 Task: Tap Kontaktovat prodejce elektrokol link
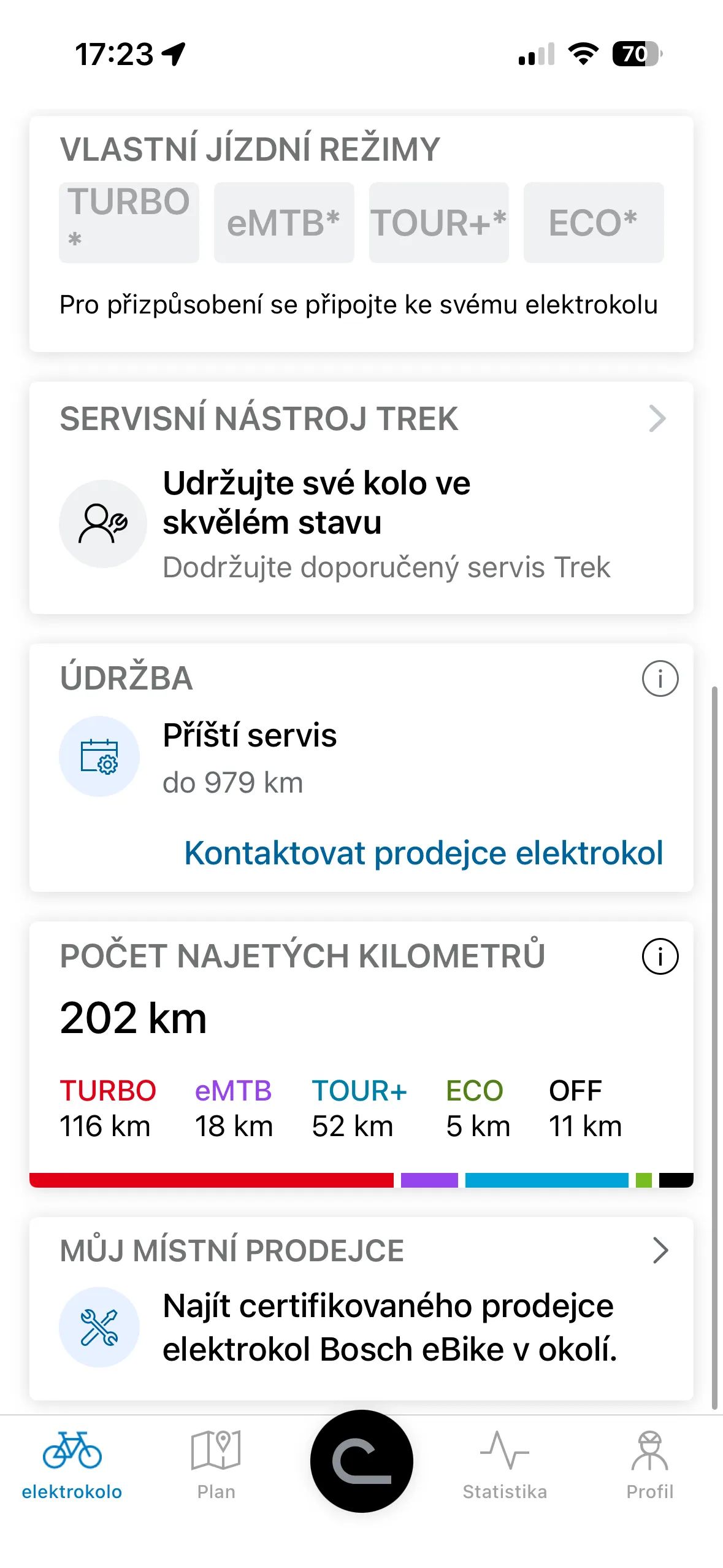tap(423, 853)
